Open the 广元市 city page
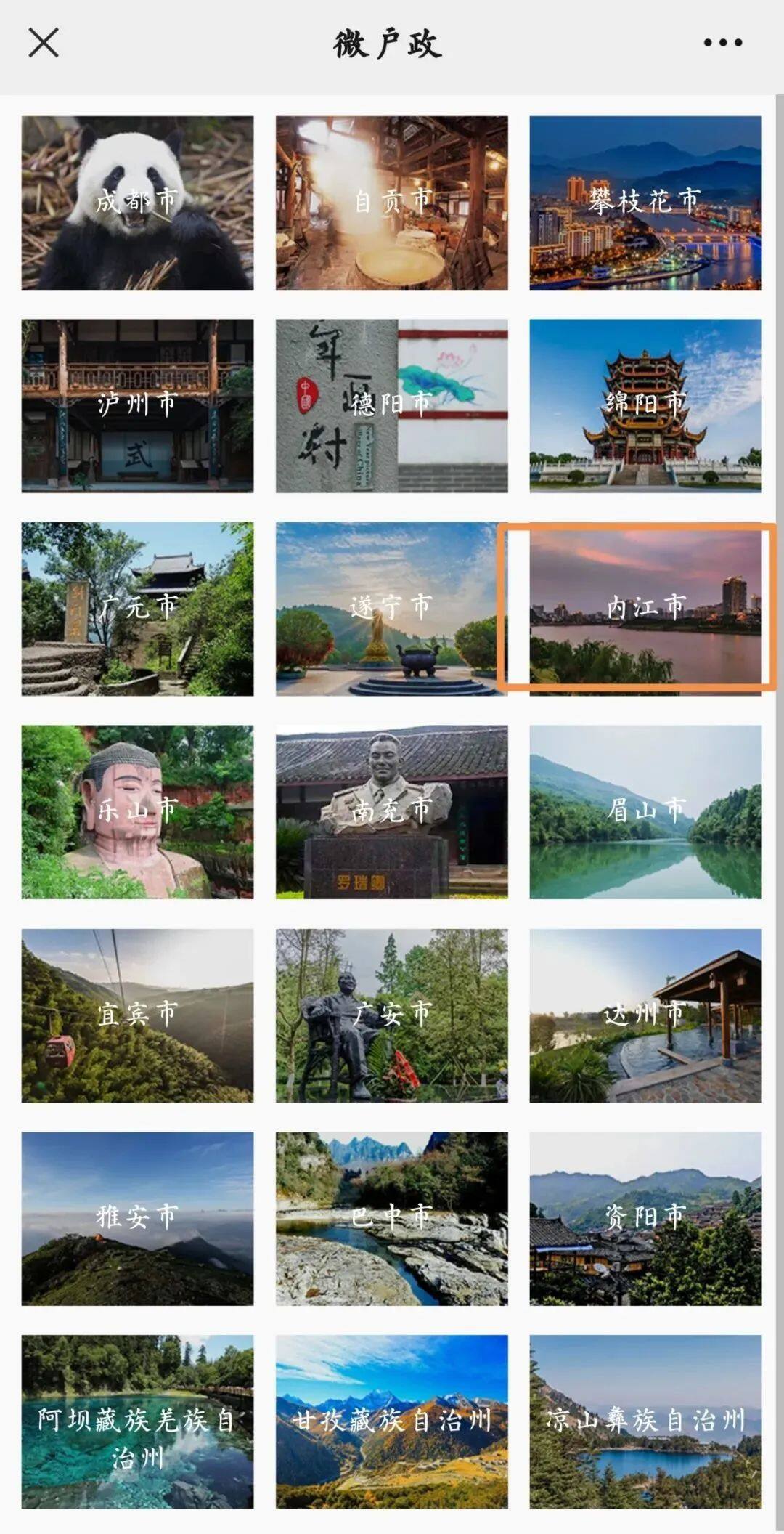Screen dimensions: 784x1534 coord(139,610)
